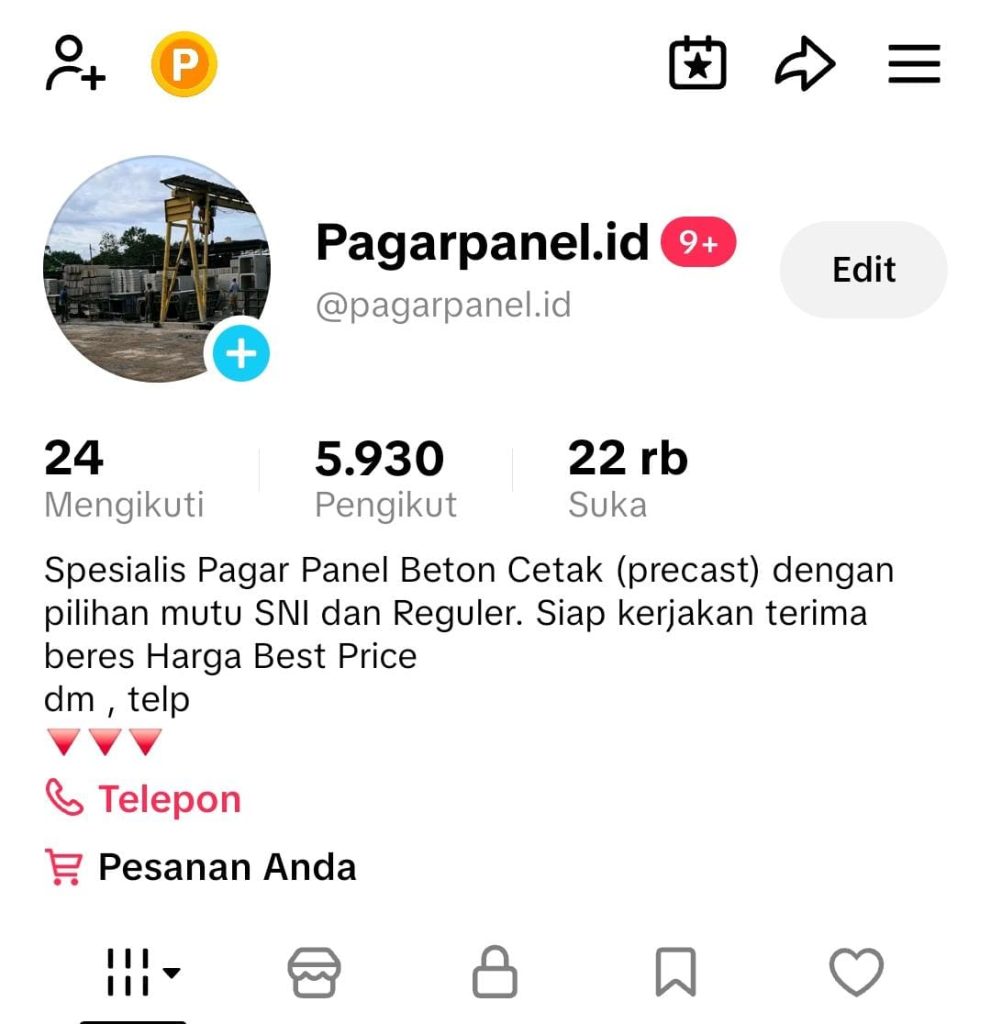The width and height of the screenshot is (991, 1024).
Task: Switch to the saved bookmarks tab
Action: point(676,972)
